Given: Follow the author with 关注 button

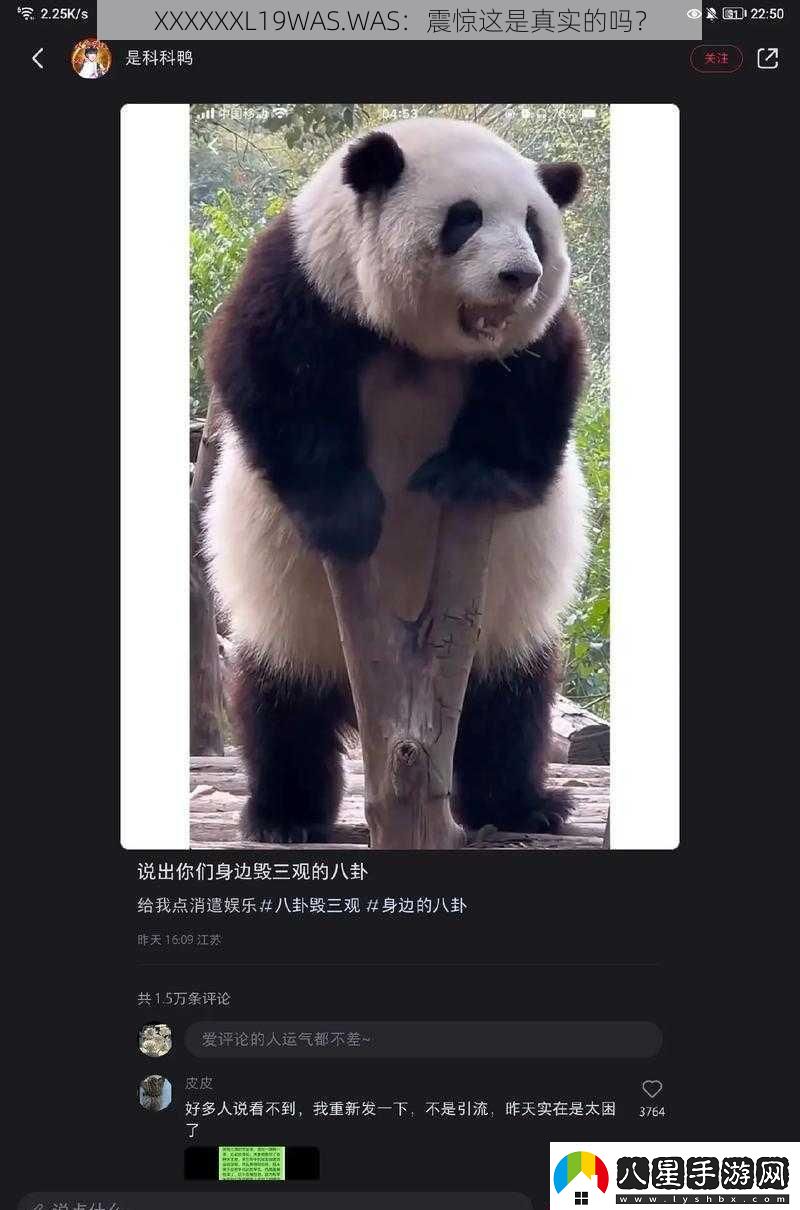Looking at the screenshot, I should (x=716, y=59).
